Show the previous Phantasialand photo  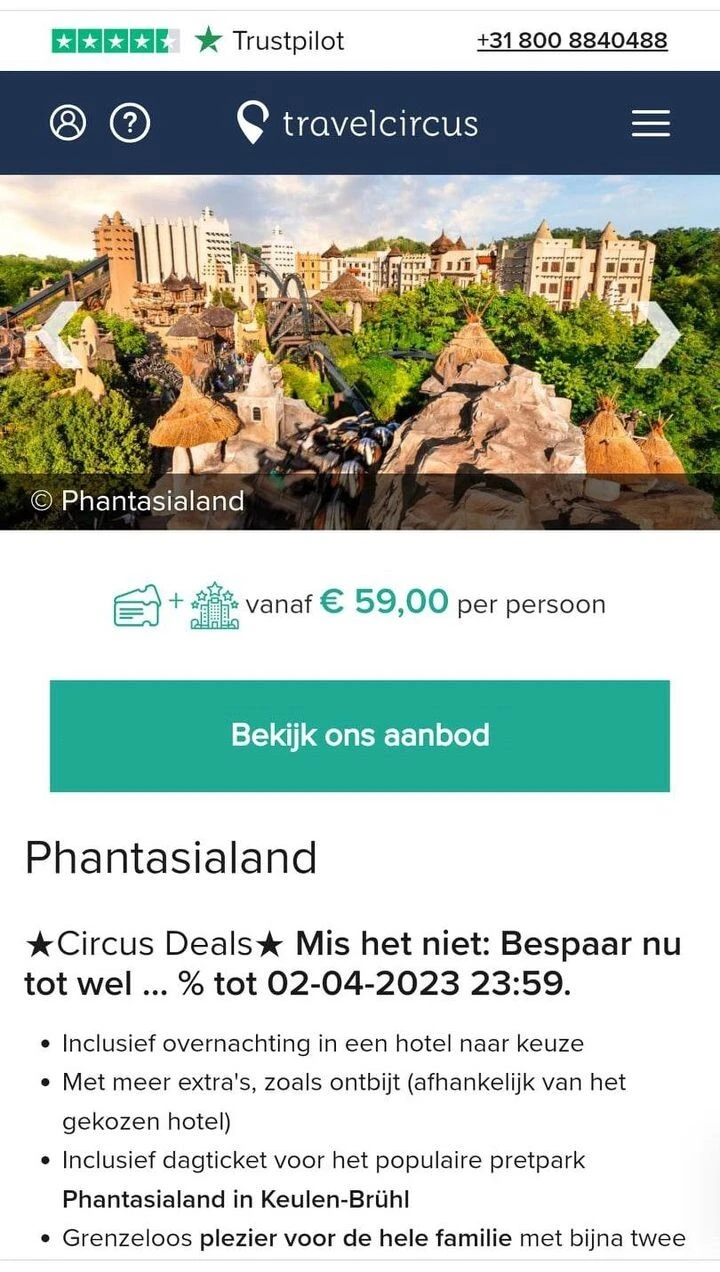(x=58, y=334)
